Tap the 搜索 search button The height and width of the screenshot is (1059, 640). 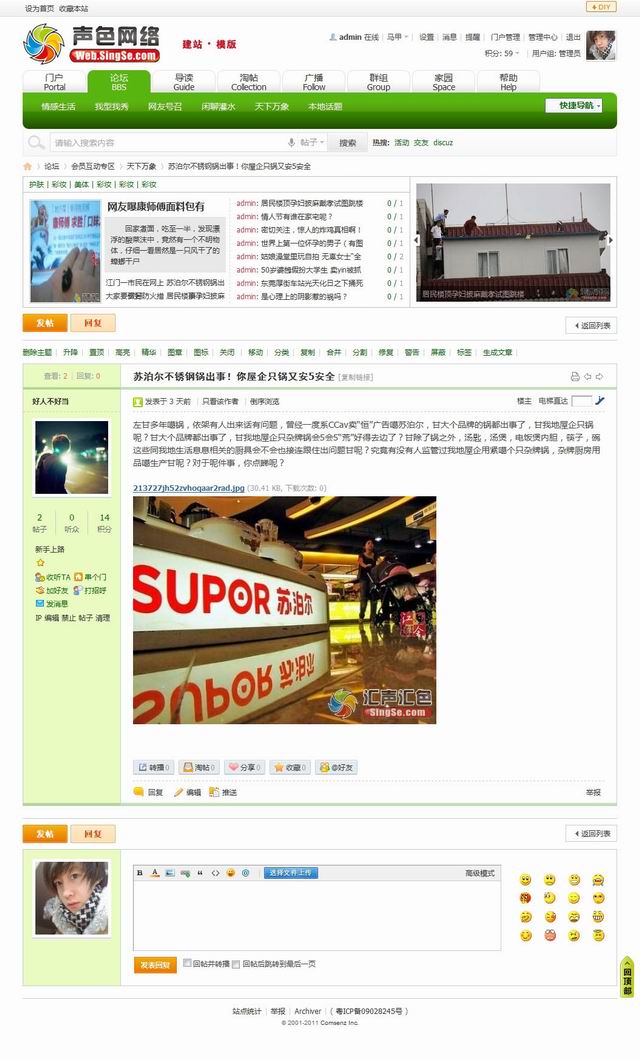click(x=347, y=143)
